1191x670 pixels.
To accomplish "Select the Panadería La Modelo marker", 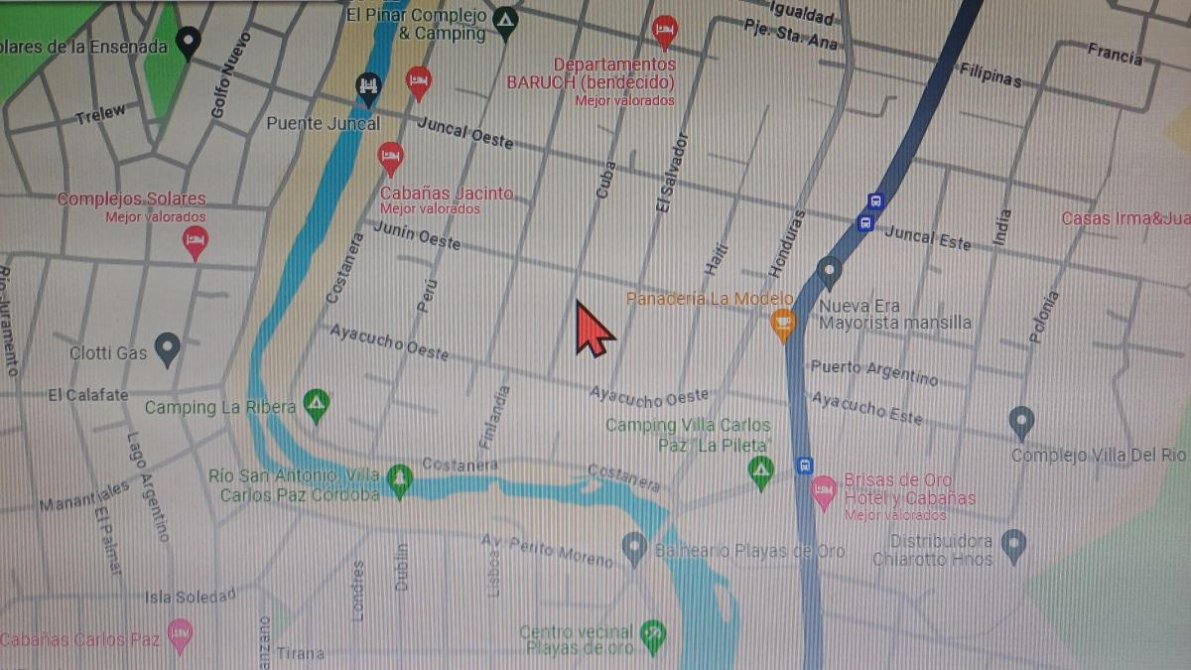I will (x=782, y=322).
